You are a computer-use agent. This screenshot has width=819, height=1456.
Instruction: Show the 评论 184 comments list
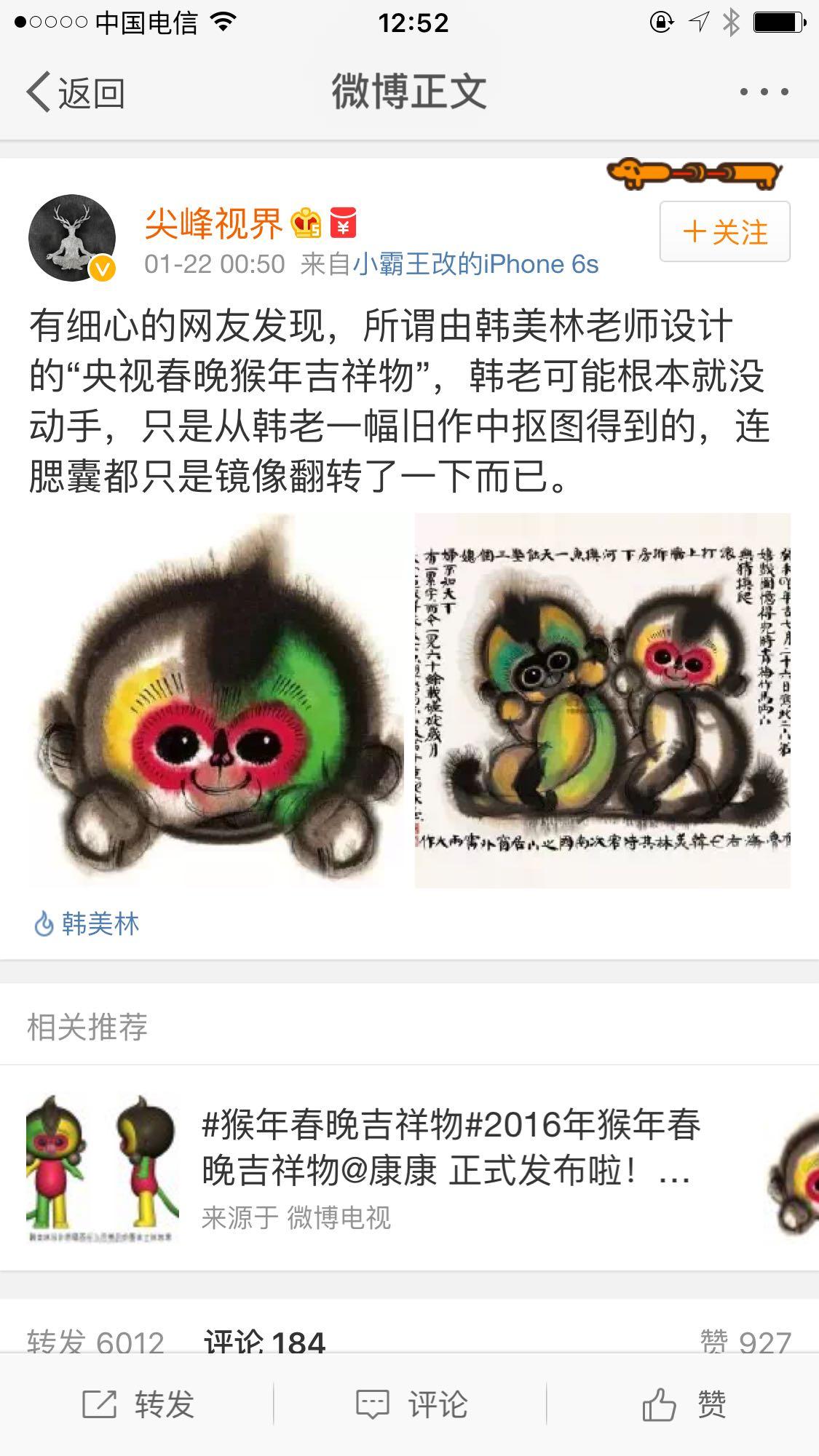point(264,1341)
